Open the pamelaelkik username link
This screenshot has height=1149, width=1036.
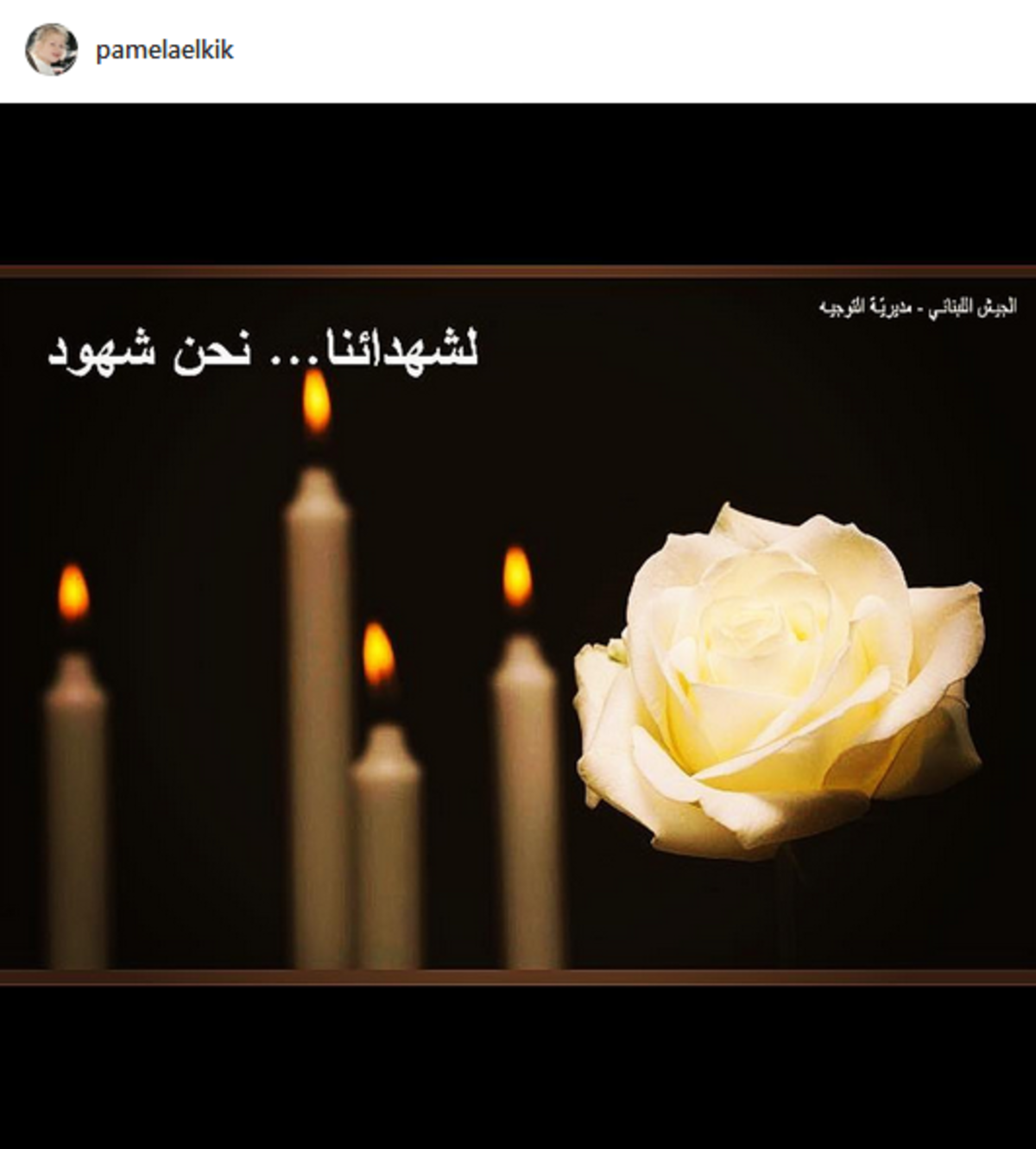click(164, 50)
